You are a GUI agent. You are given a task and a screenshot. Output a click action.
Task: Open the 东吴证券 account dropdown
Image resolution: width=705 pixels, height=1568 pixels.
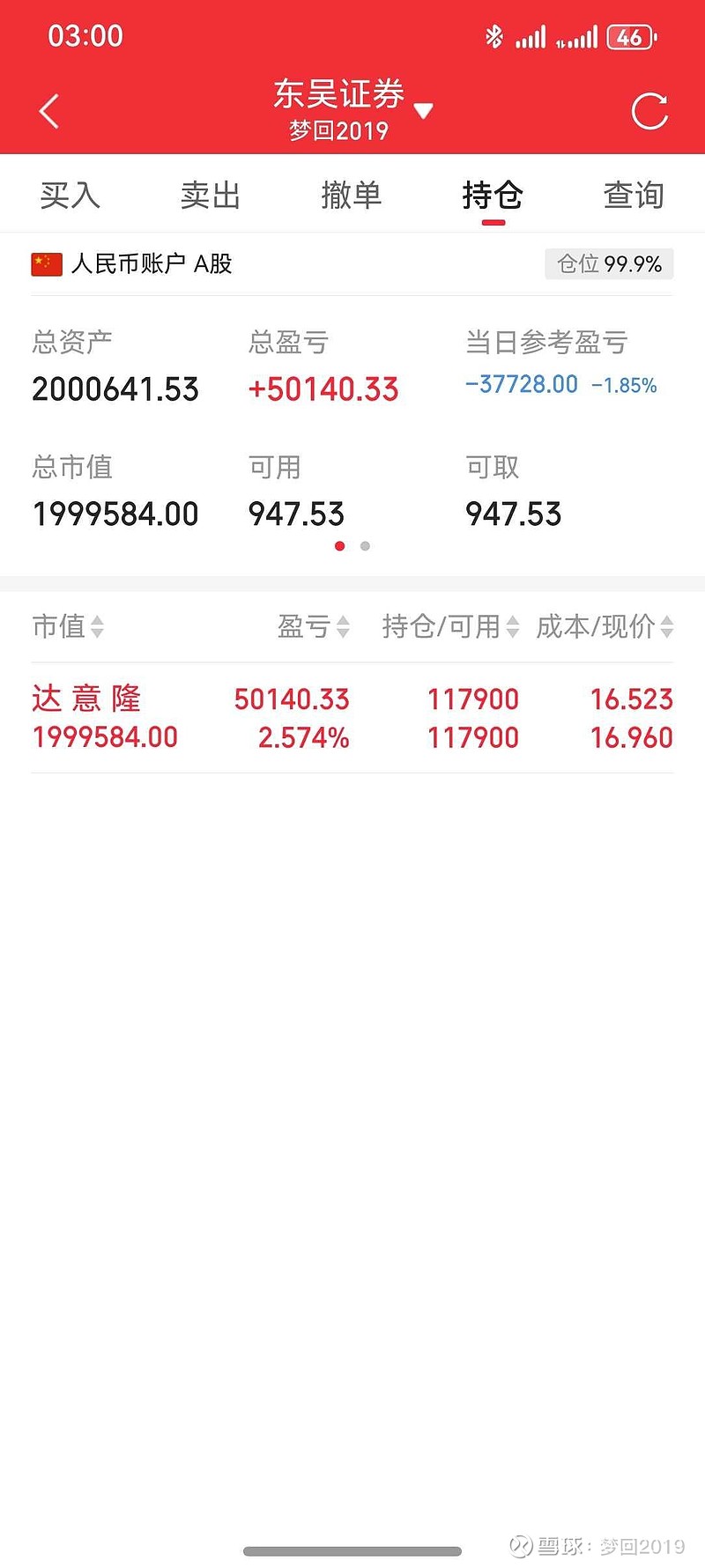352,110
